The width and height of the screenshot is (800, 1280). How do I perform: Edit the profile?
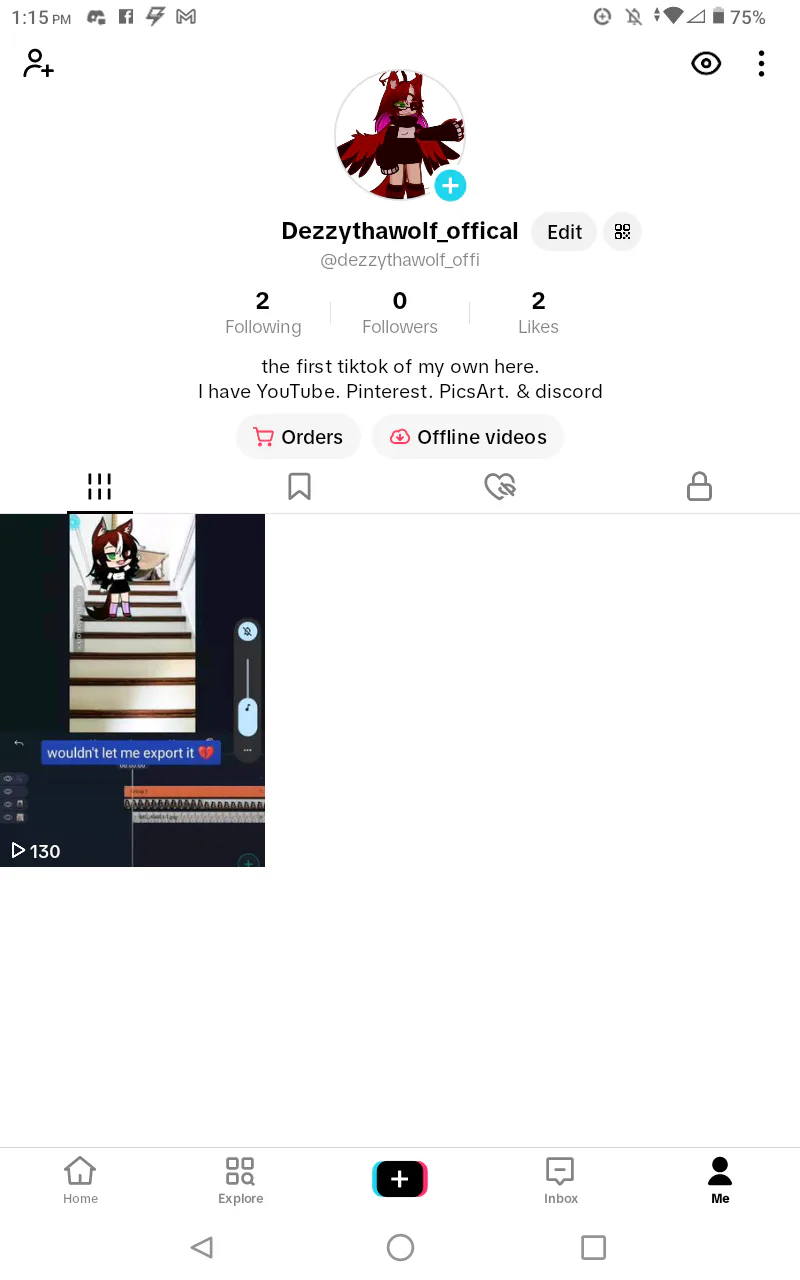coord(564,232)
